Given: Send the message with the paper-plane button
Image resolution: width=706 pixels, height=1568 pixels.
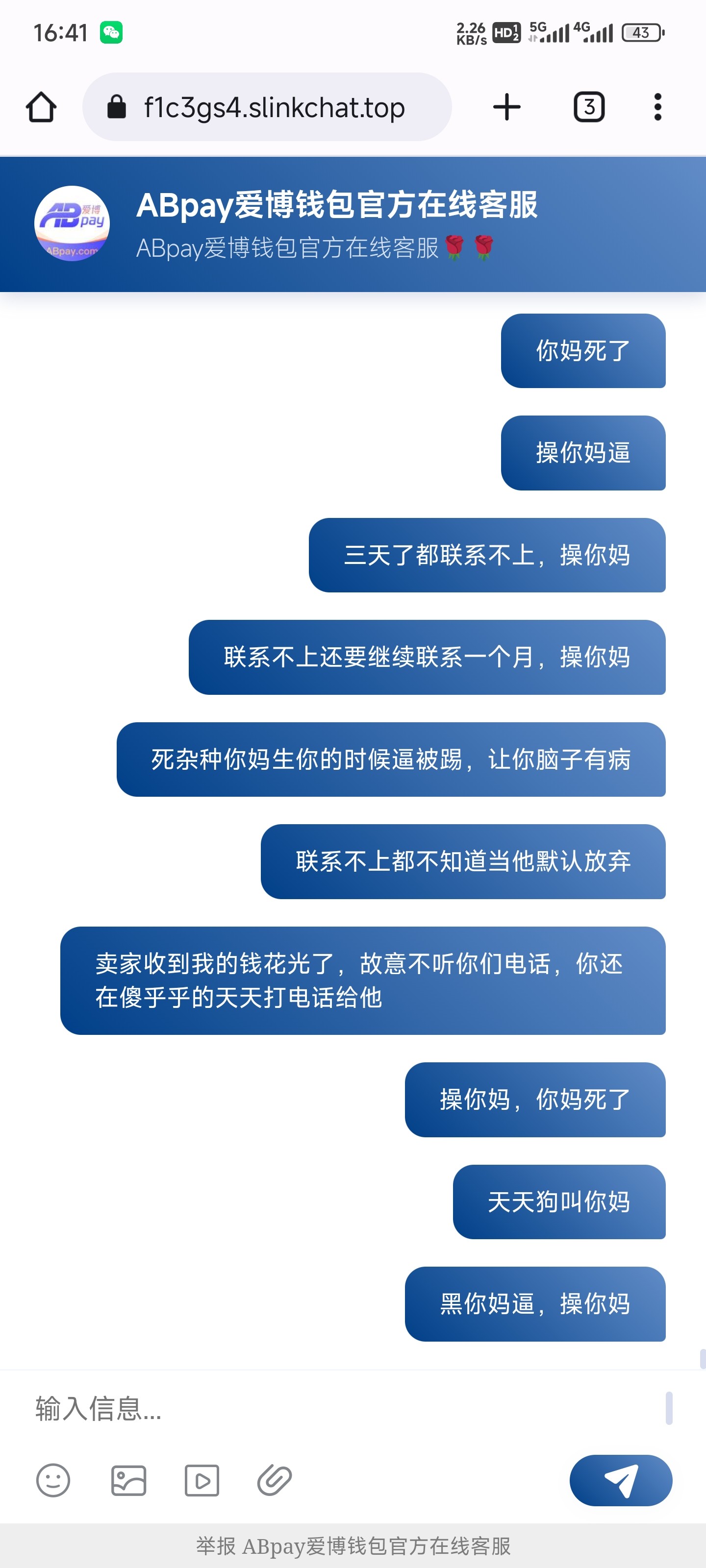Looking at the screenshot, I should (620, 1480).
